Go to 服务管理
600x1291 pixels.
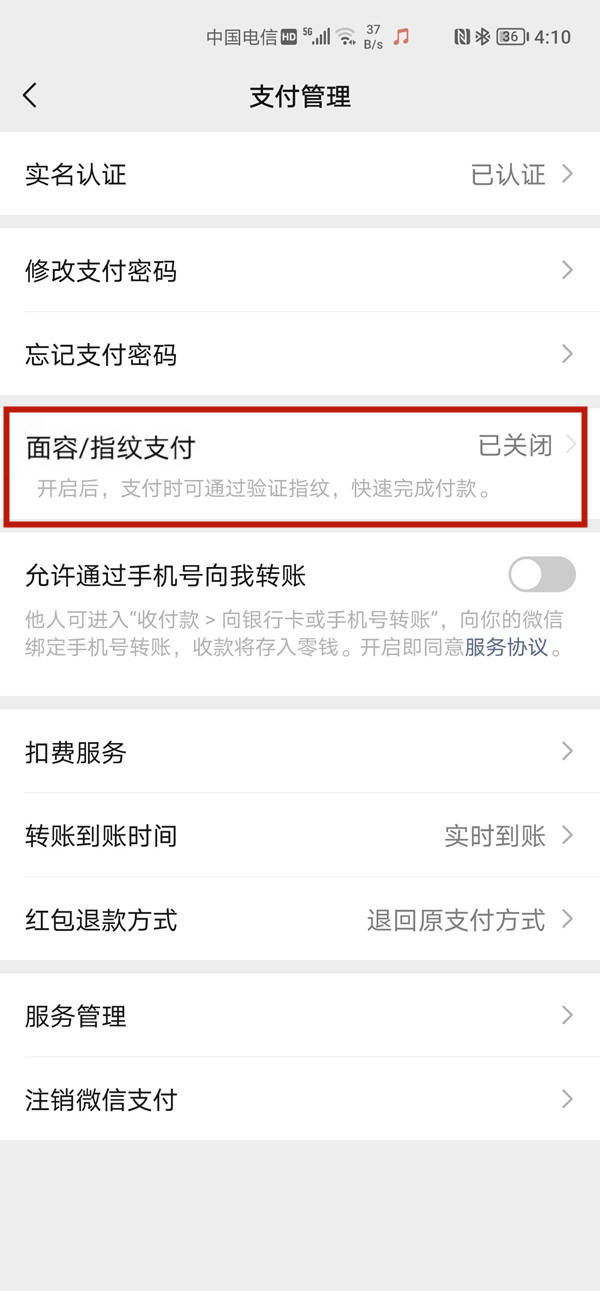click(300, 1016)
